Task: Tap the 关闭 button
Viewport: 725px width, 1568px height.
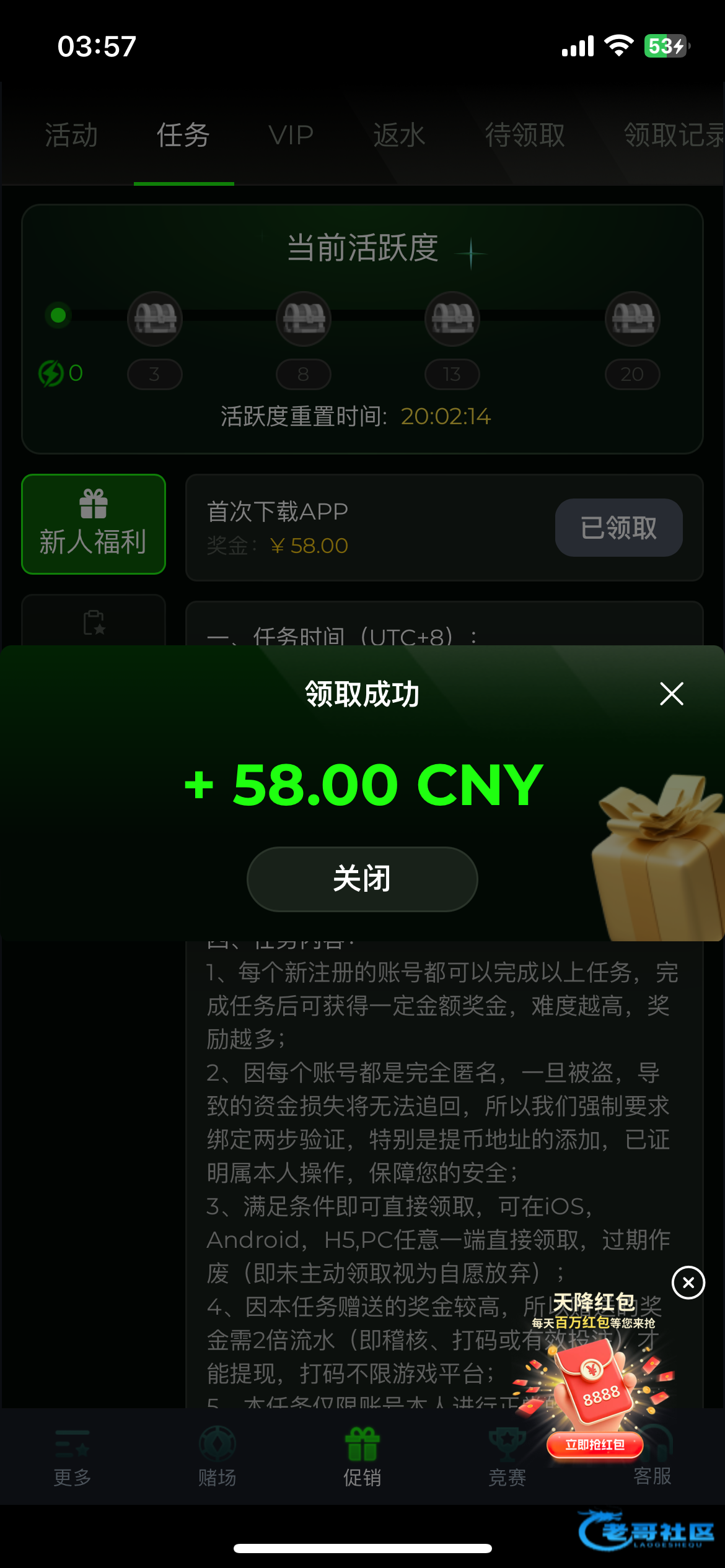Action: click(x=362, y=879)
